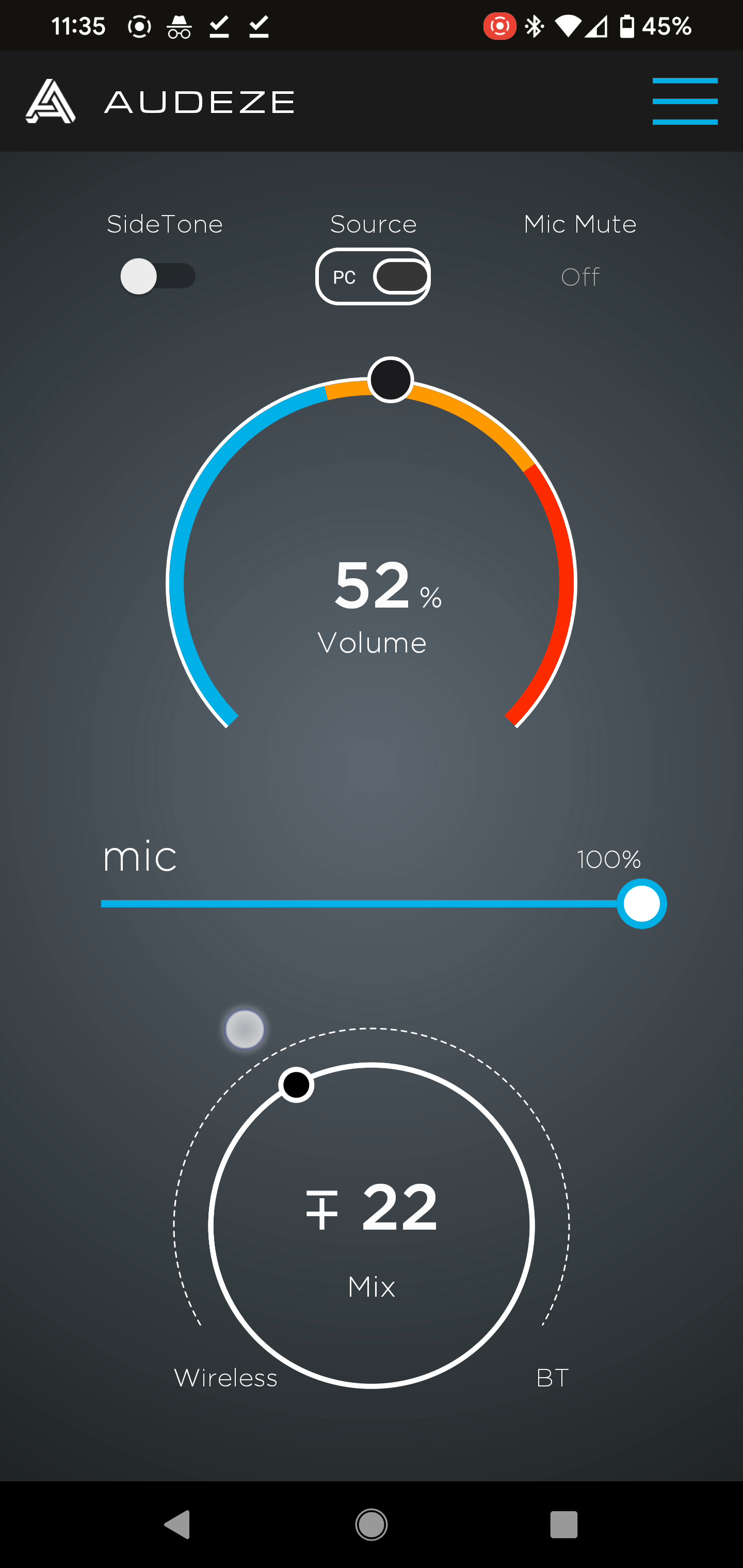Open the hamburger menu

(x=685, y=101)
